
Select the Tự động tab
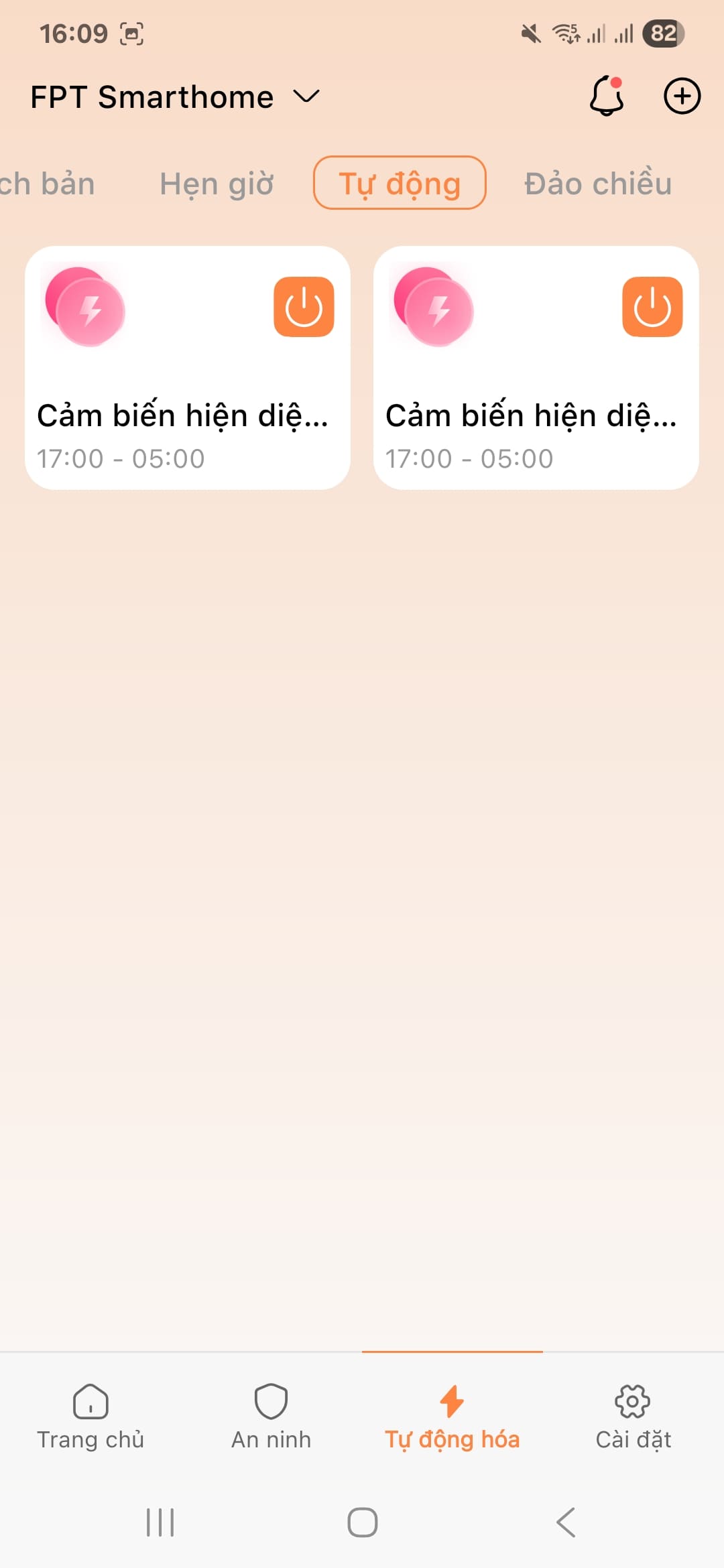tap(400, 183)
